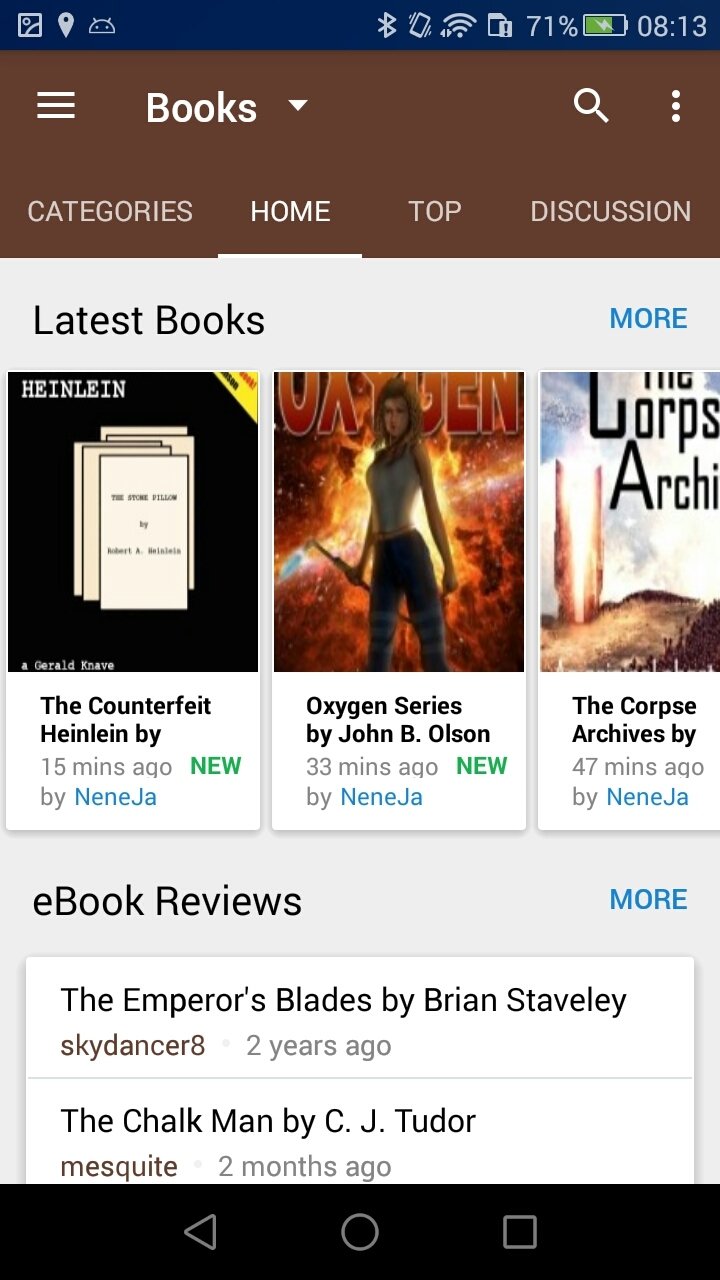This screenshot has width=720, height=1280.
Task: Open The Counterfeit Heinlein book card
Action: [x=133, y=600]
